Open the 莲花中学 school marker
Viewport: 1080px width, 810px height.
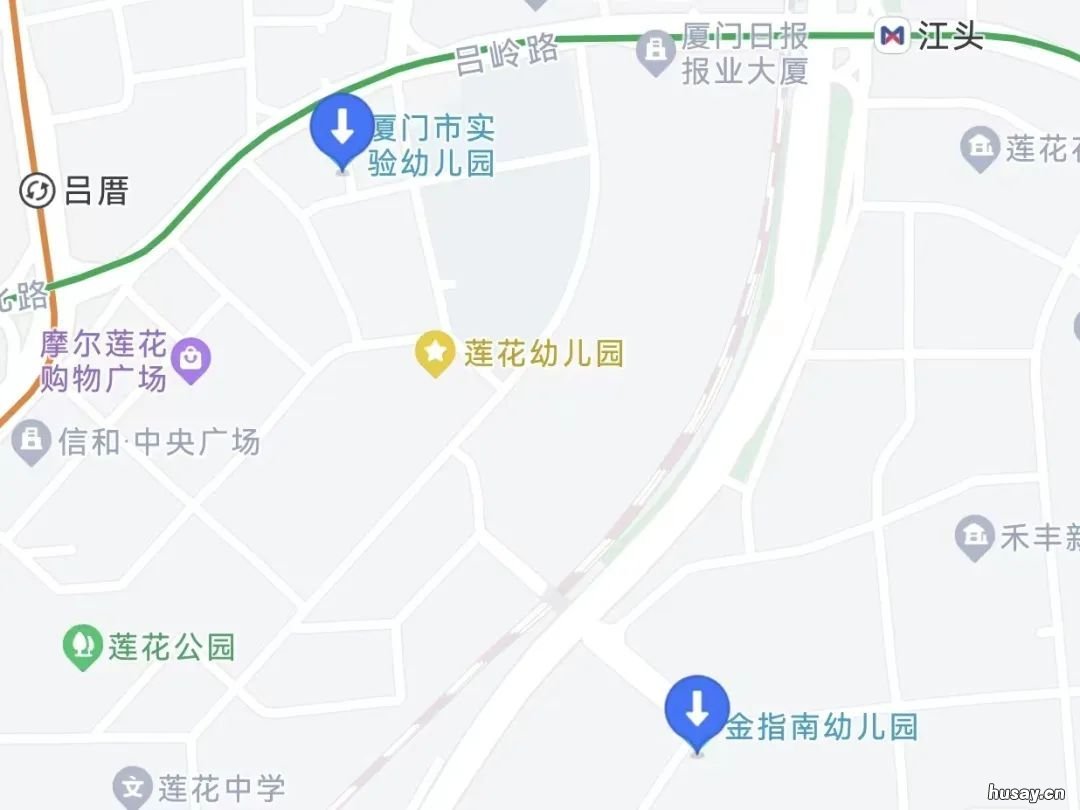(x=132, y=788)
